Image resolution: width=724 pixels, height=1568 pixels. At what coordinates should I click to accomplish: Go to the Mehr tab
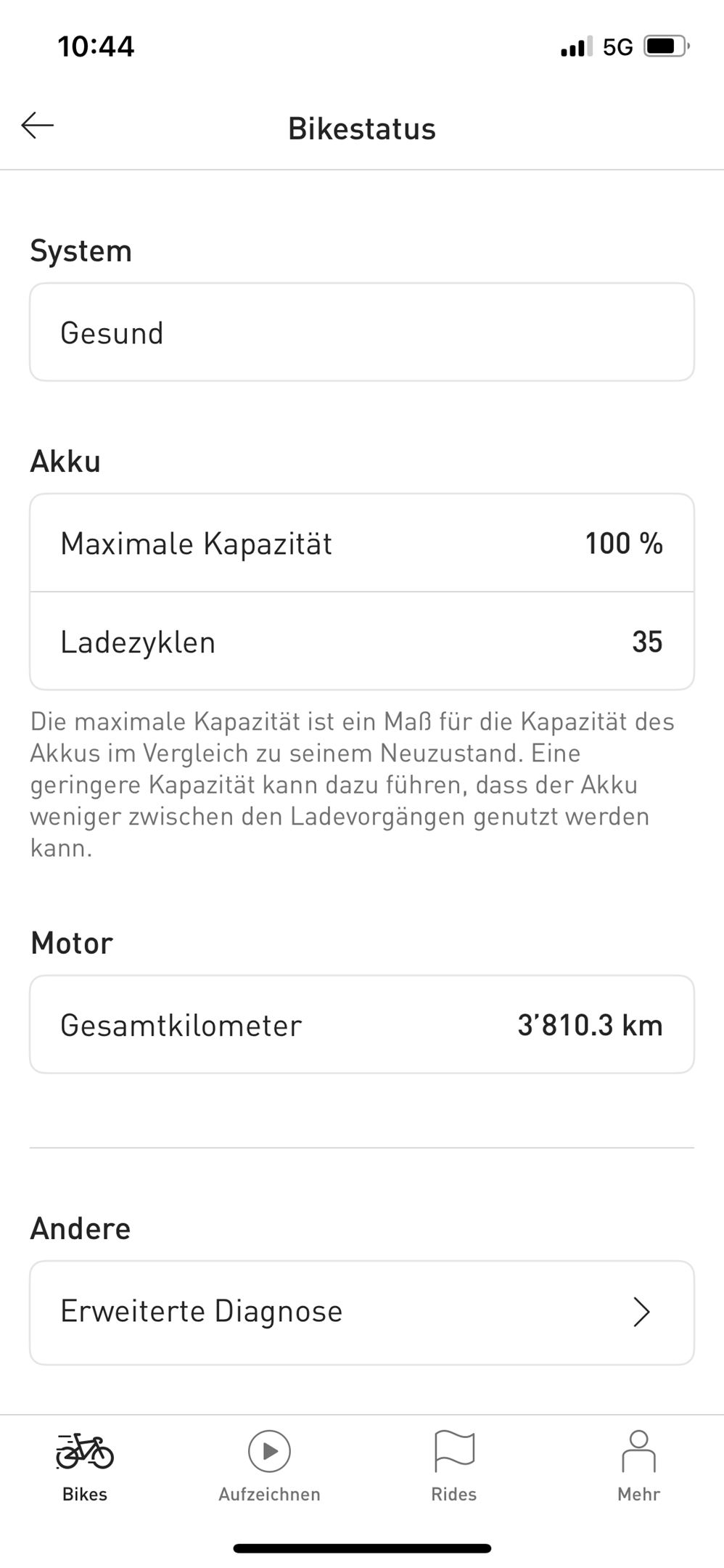pyautogui.click(x=638, y=1465)
